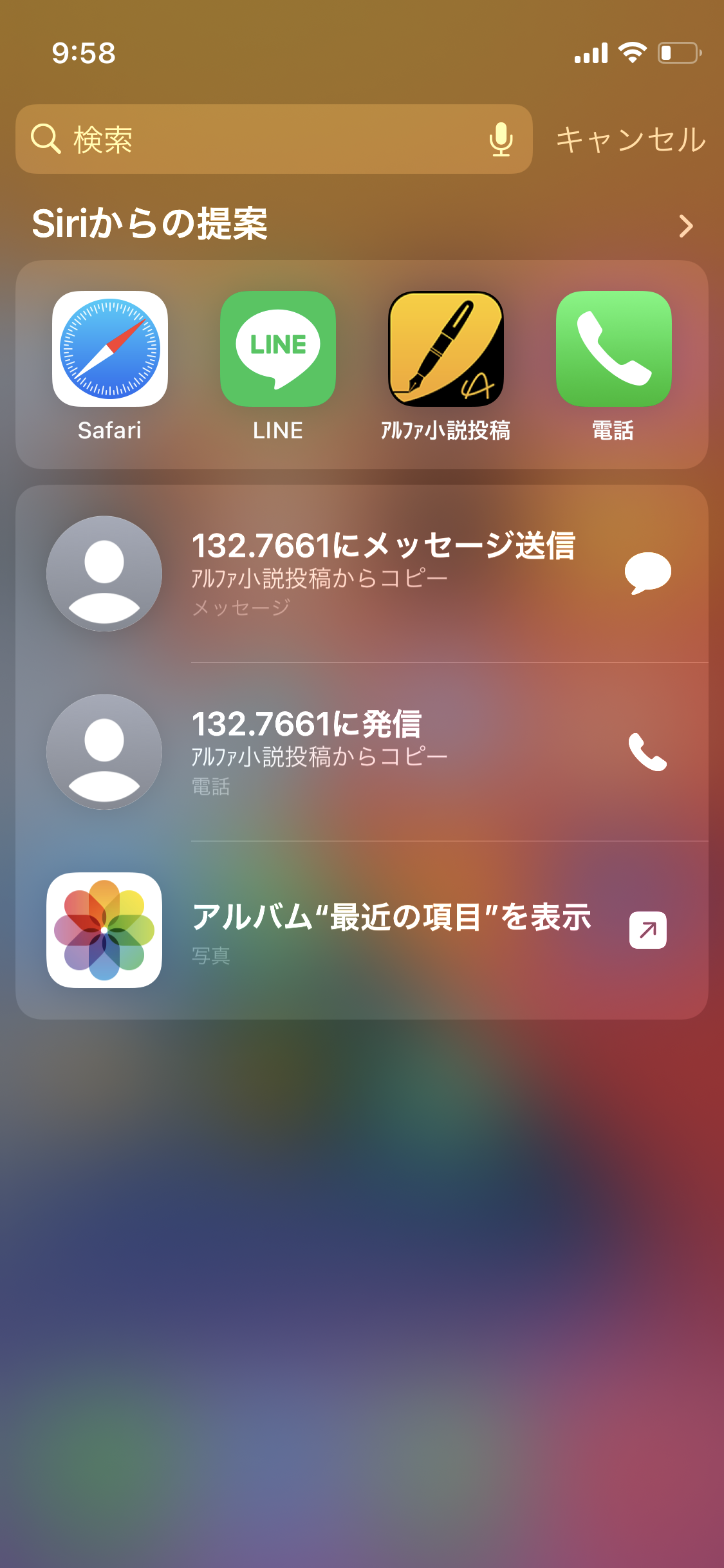
Task: Tap キャンセル to cancel search
Action: pos(631,139)
